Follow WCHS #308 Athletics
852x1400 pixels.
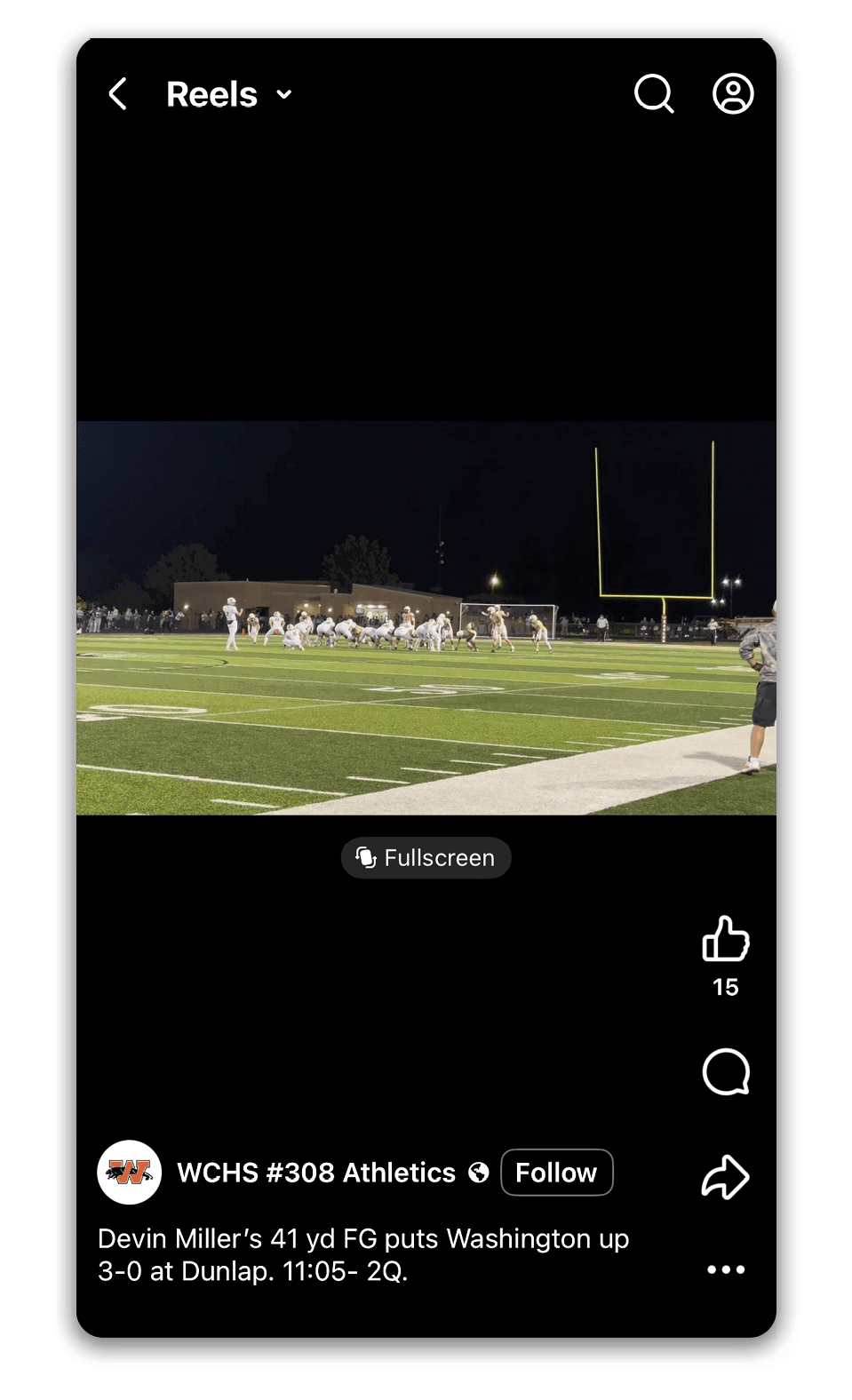[x=556, y=1173]
